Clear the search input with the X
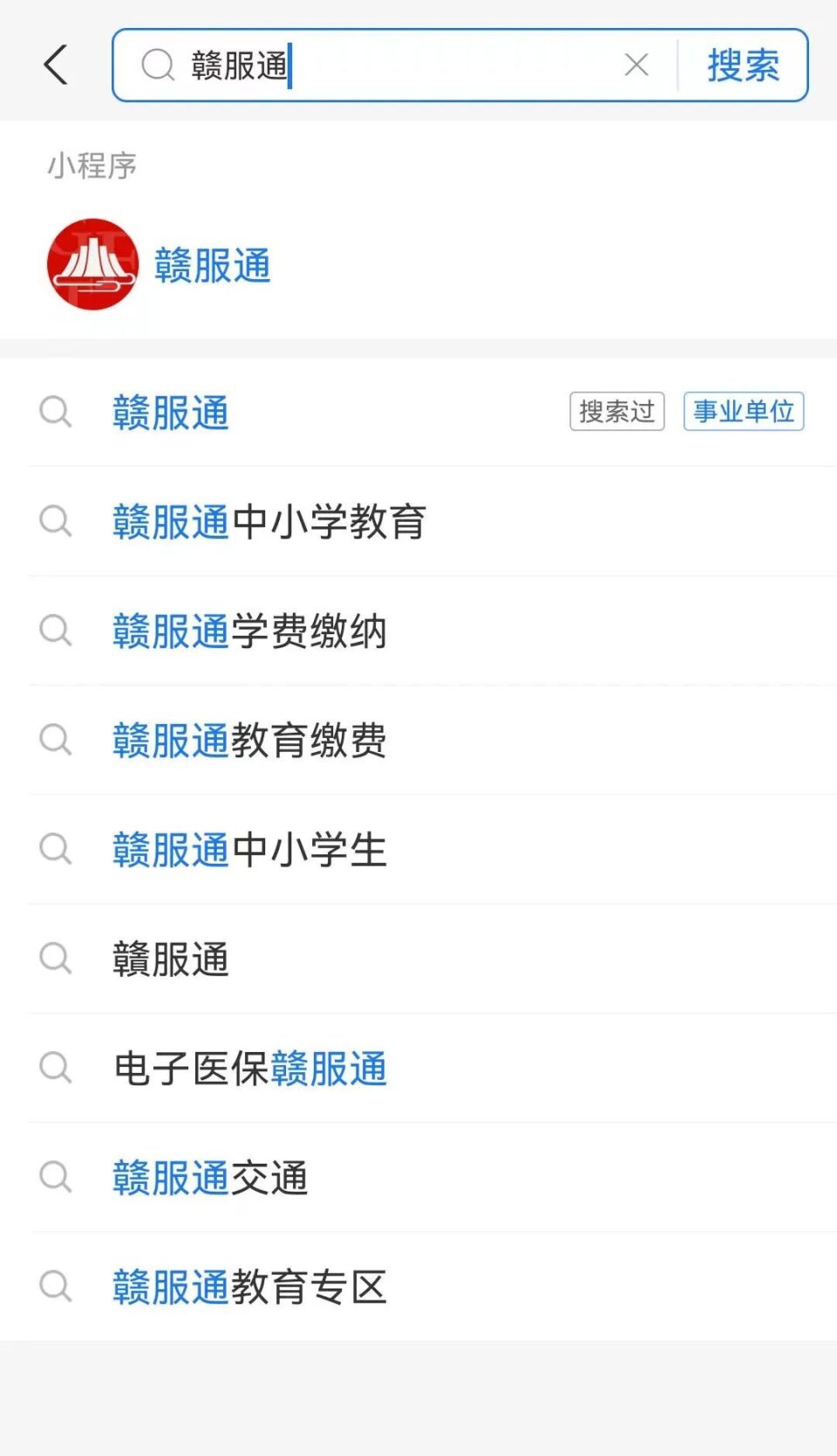Image resolution: width=837 pixels, height=1456 pixels. coord(636,65)
